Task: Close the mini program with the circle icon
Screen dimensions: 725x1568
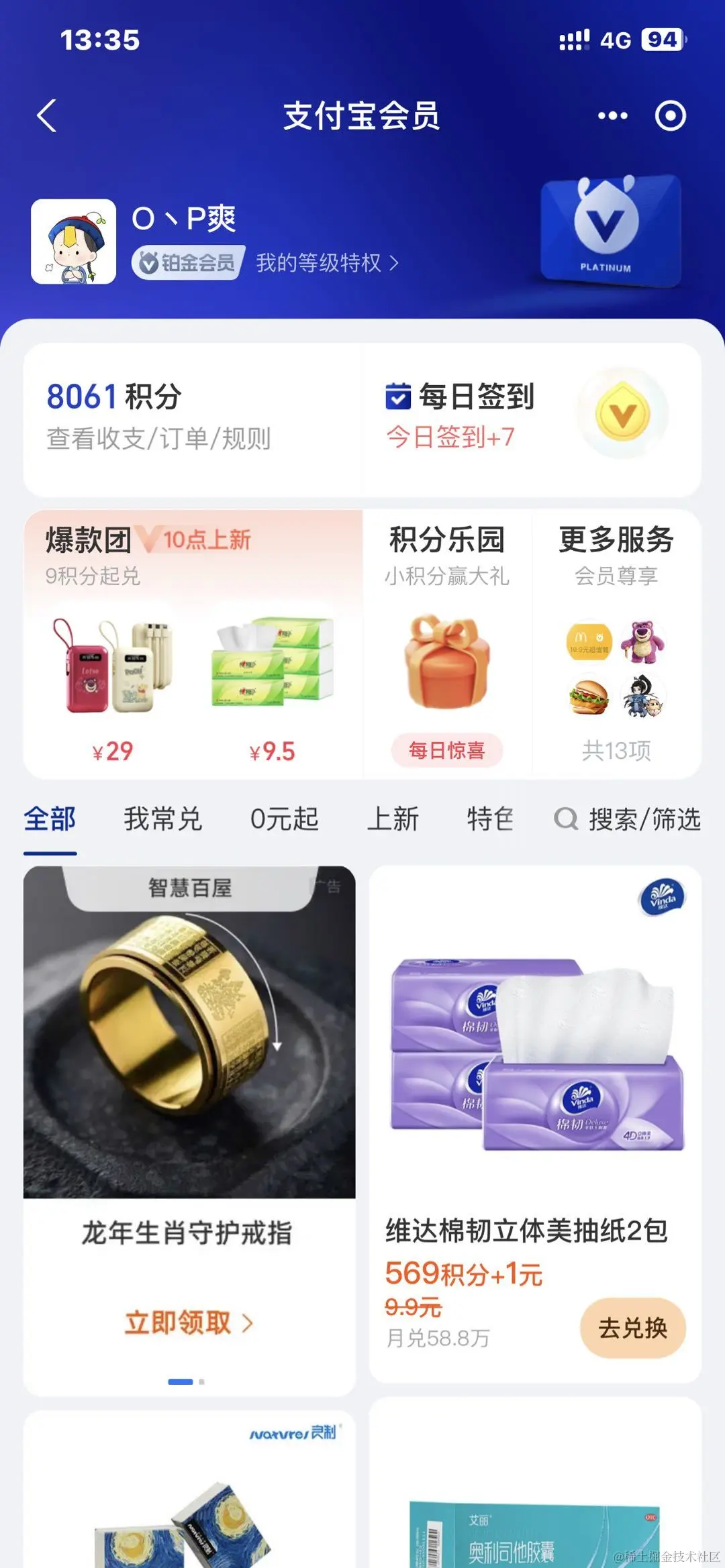Action: pyautogui.click(x=670, y=116)
